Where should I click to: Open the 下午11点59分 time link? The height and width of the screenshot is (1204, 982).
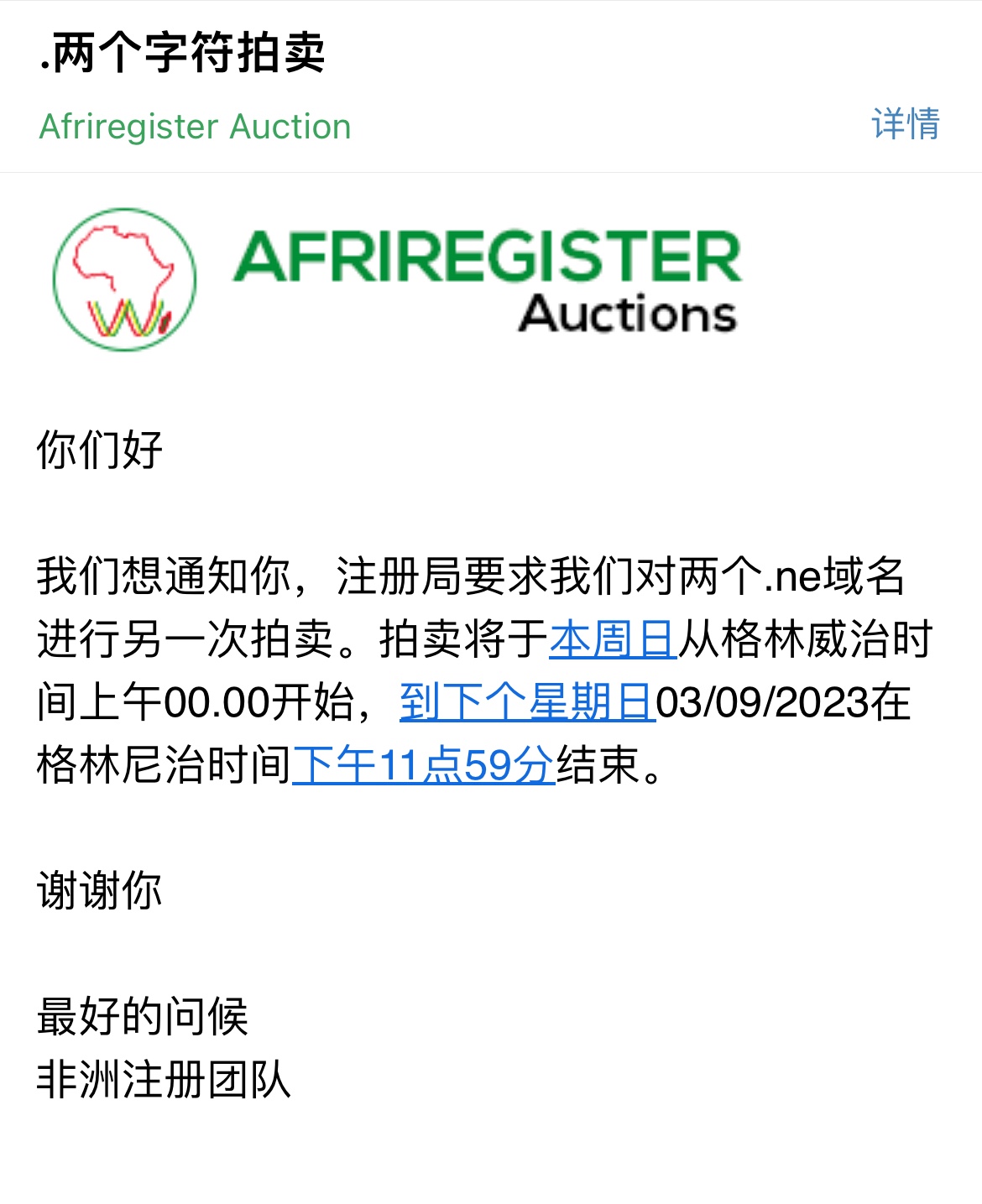pos(423,765)
